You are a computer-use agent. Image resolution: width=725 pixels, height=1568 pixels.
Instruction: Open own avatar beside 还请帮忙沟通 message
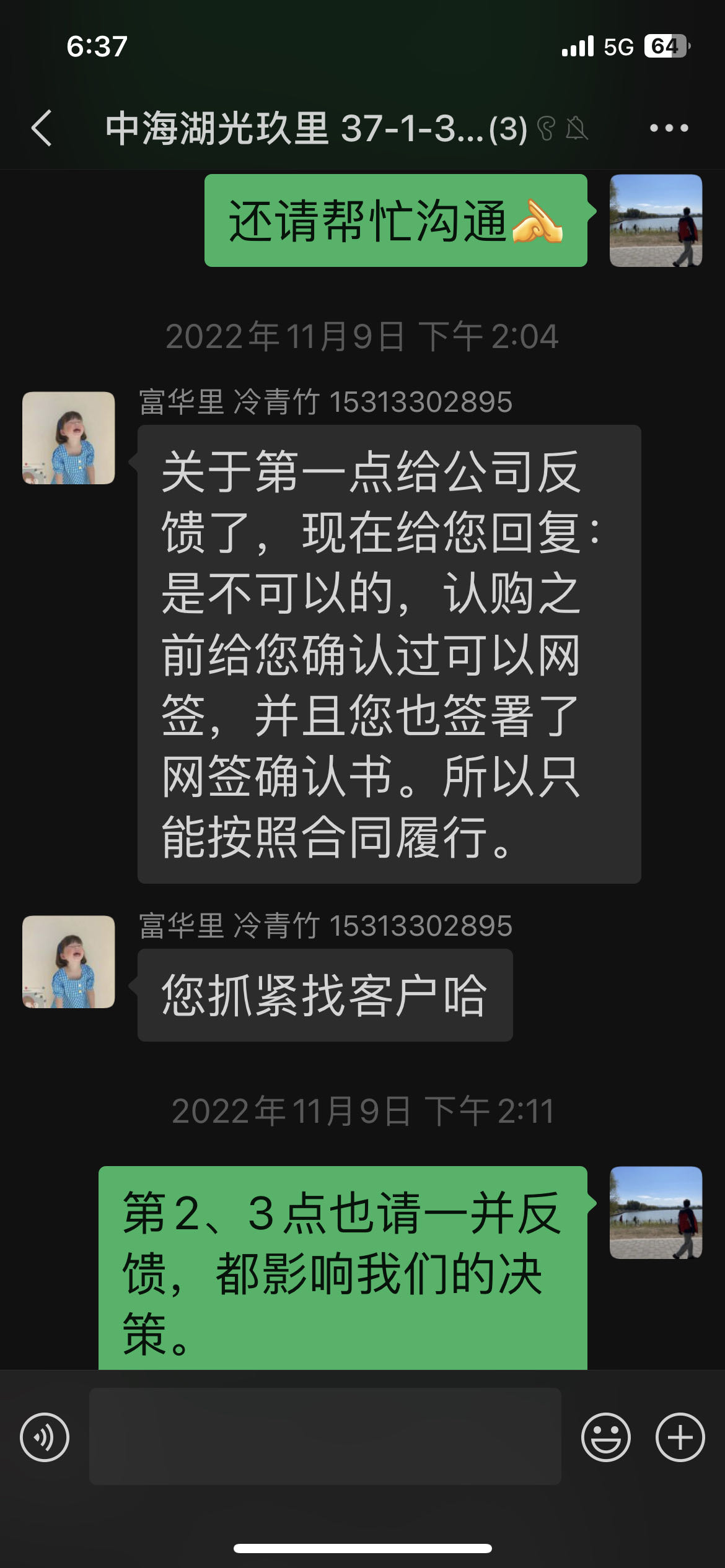click(x=656, y=220)
